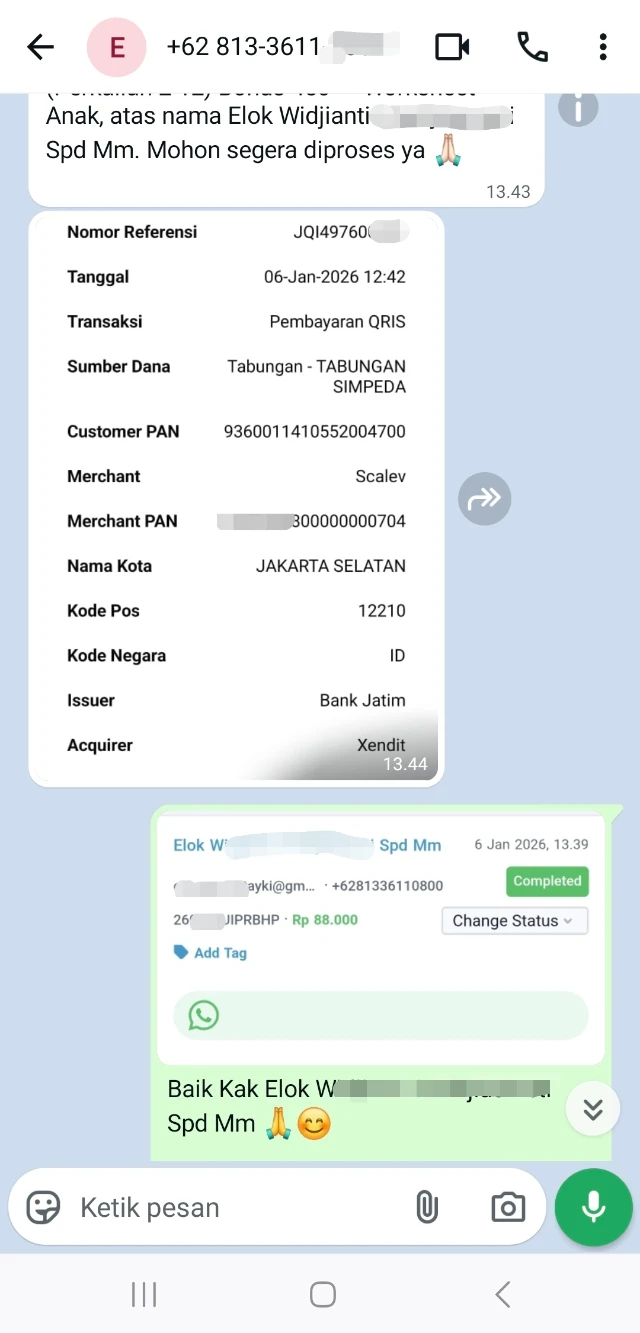Go to the home screen
The width and height of the screenshot is (640, 1333).
tap(322, 1295)
